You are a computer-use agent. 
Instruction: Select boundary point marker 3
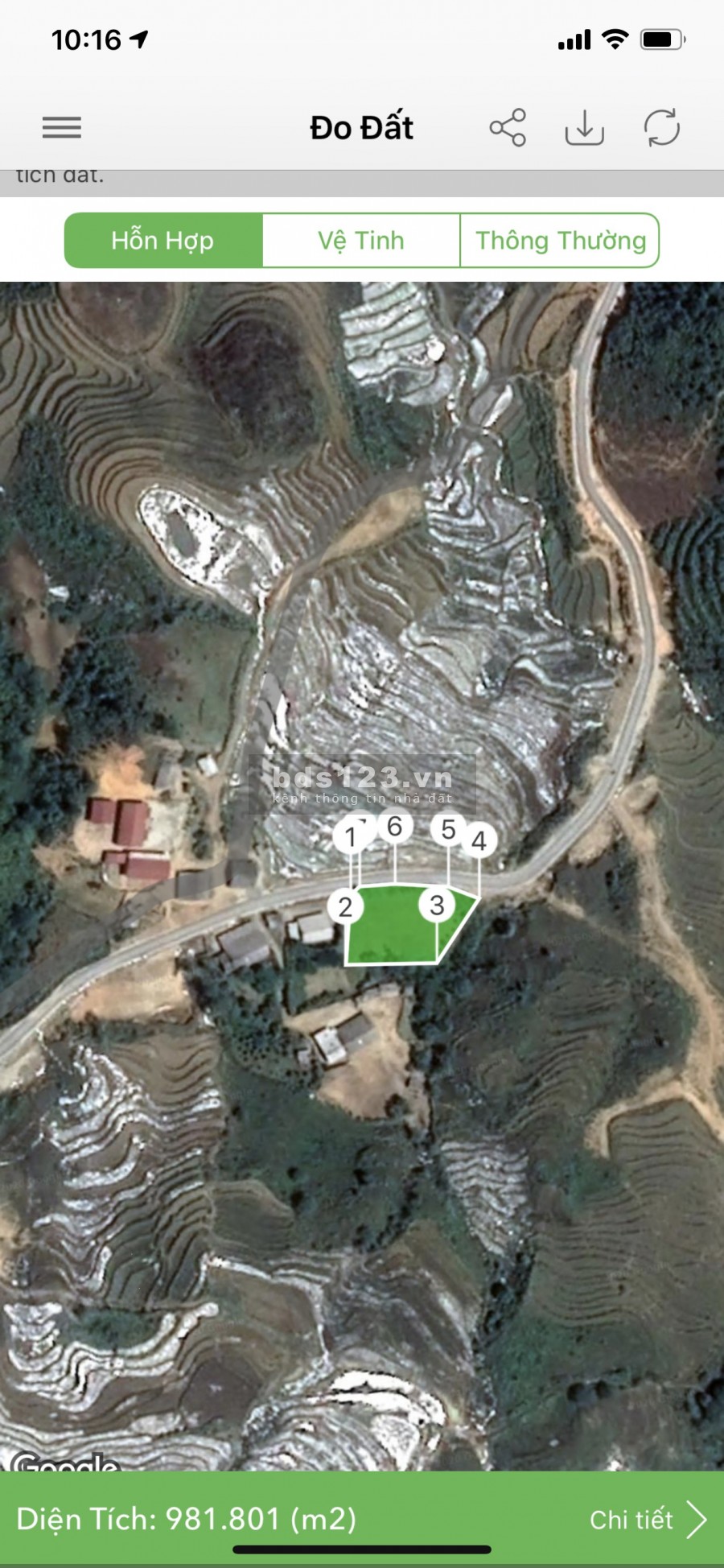[437, 905]
